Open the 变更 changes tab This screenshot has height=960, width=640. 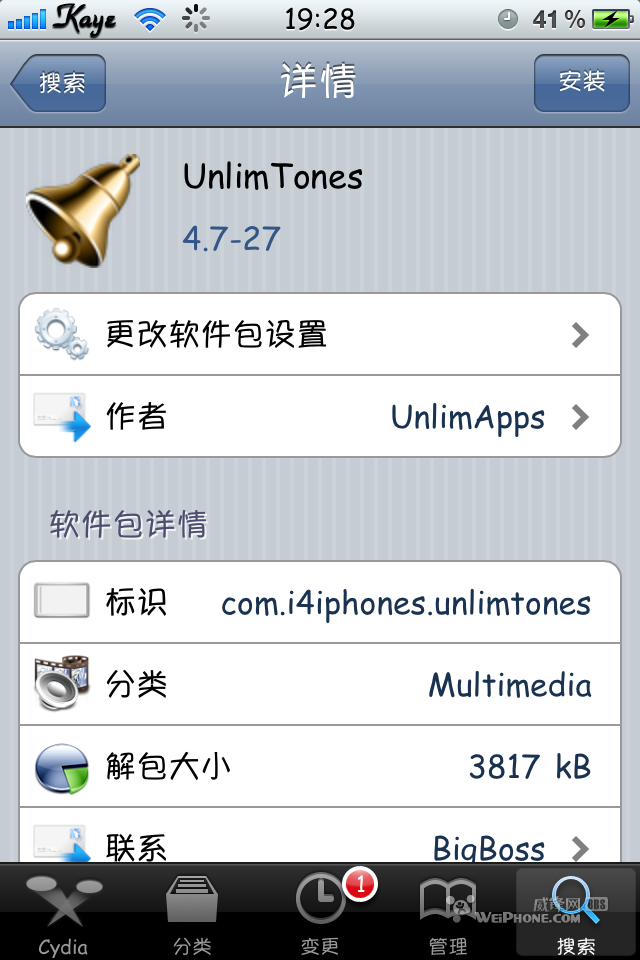click(320, 912)
